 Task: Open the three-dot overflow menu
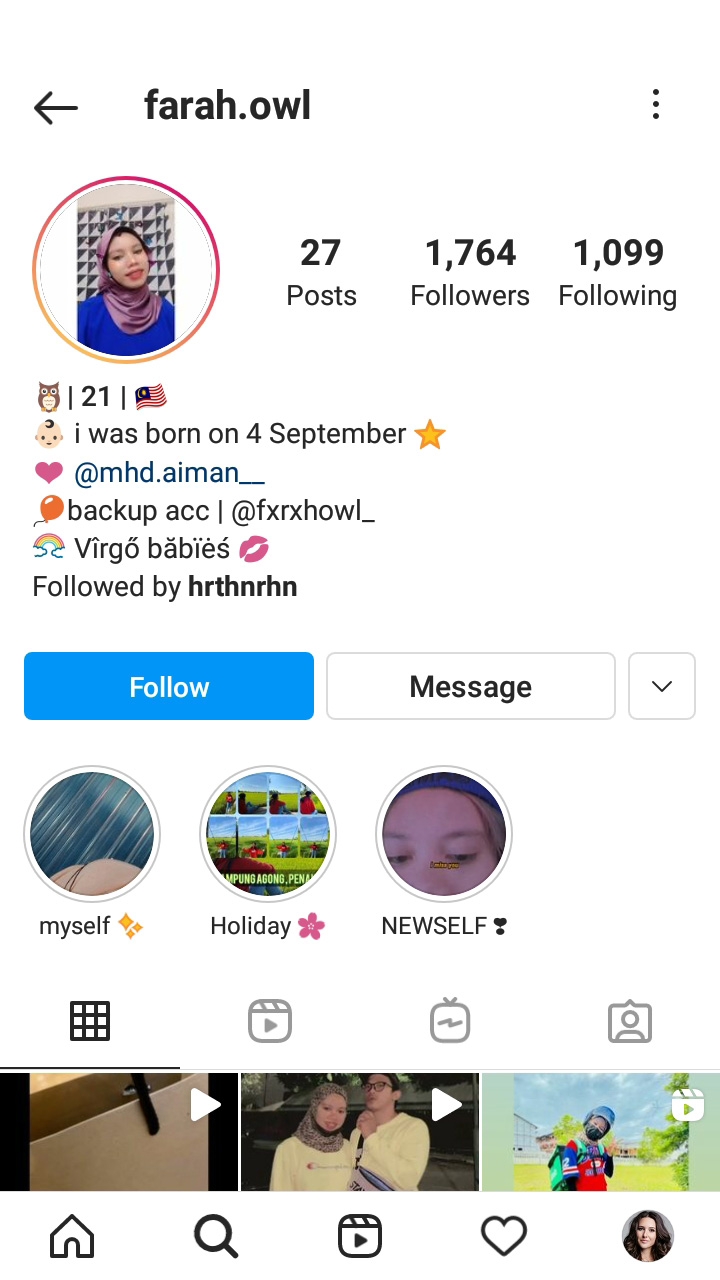point(656,104)
